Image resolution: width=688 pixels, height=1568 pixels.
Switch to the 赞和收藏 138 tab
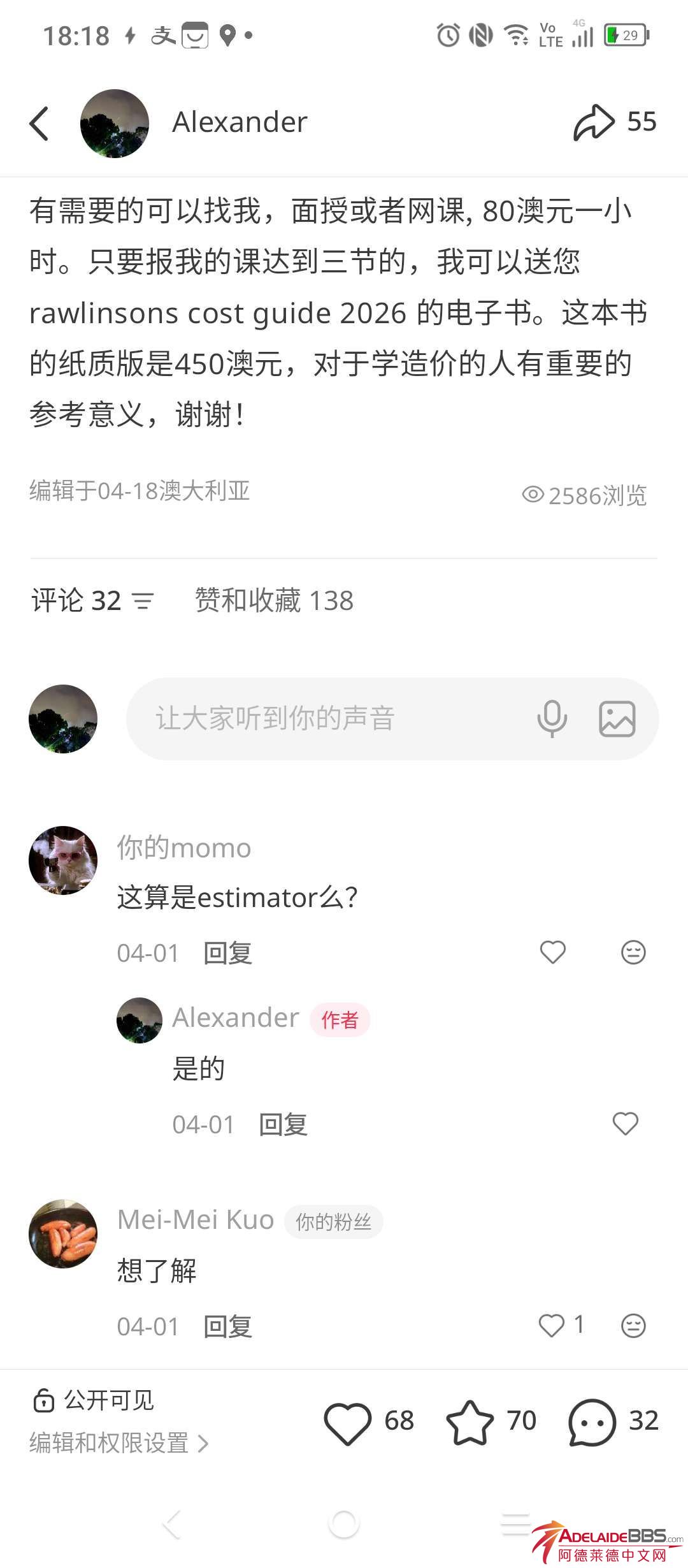pyautogui.click(x=274, y=600)
